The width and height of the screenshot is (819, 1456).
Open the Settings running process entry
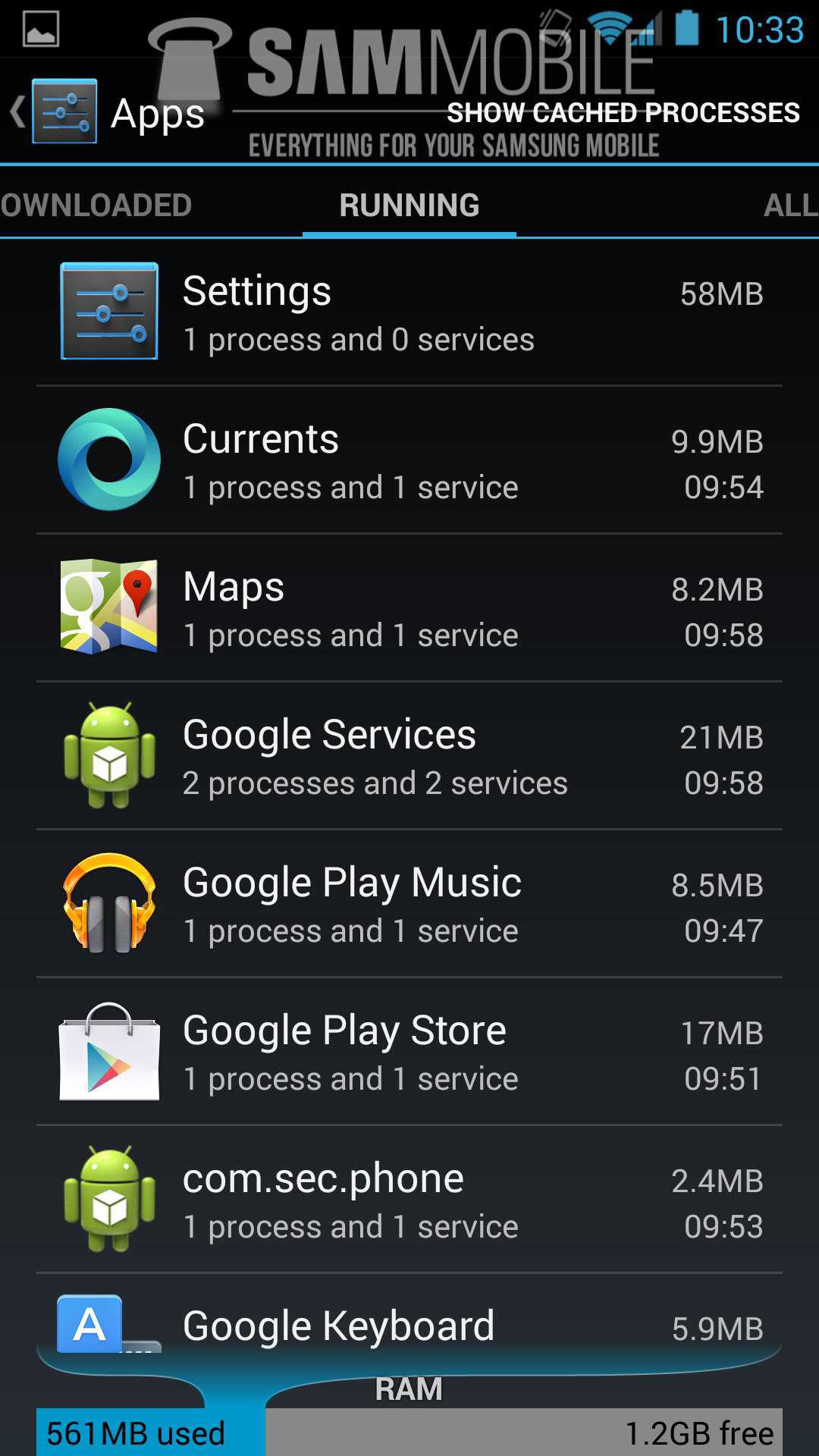409,312
